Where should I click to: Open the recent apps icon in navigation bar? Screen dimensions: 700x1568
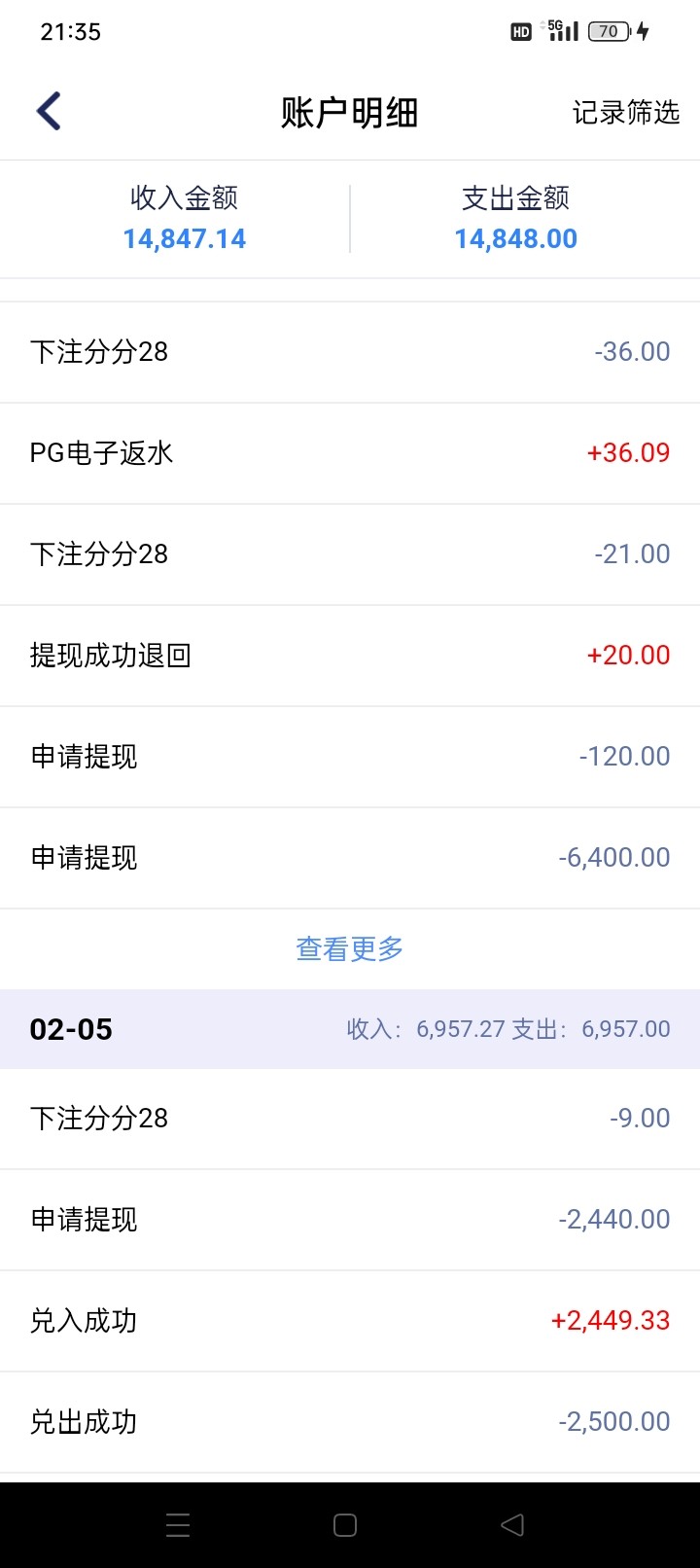(178, 1526)
